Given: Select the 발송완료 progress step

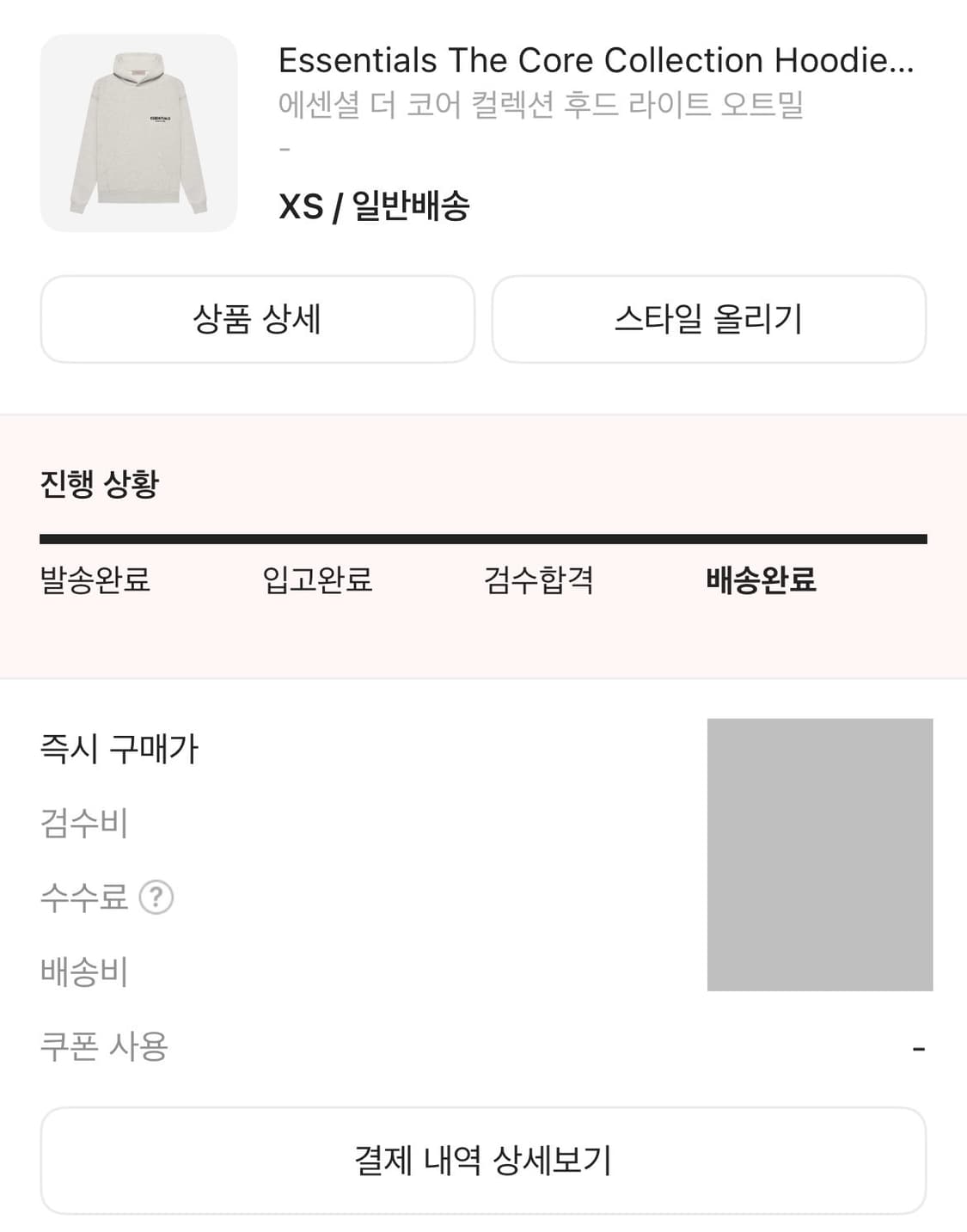Looking at the screenshot, I should tap(95, 580).
